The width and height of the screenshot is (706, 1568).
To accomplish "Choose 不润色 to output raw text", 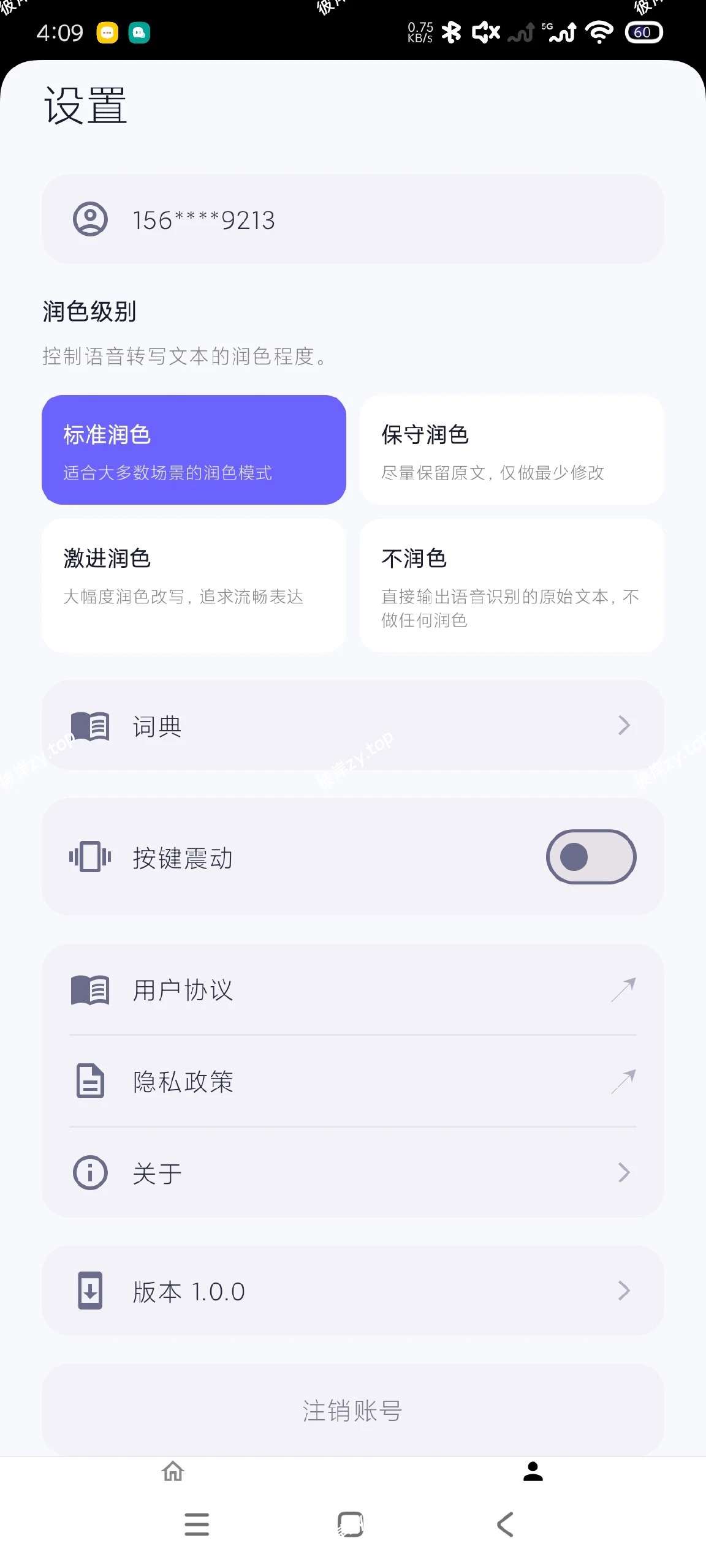I will point(512,585).
